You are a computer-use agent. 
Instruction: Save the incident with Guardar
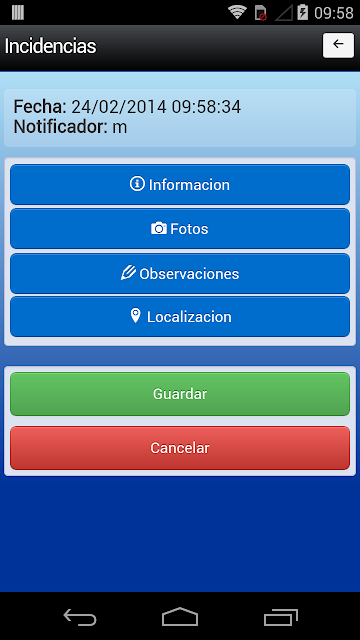coord(180,394)
